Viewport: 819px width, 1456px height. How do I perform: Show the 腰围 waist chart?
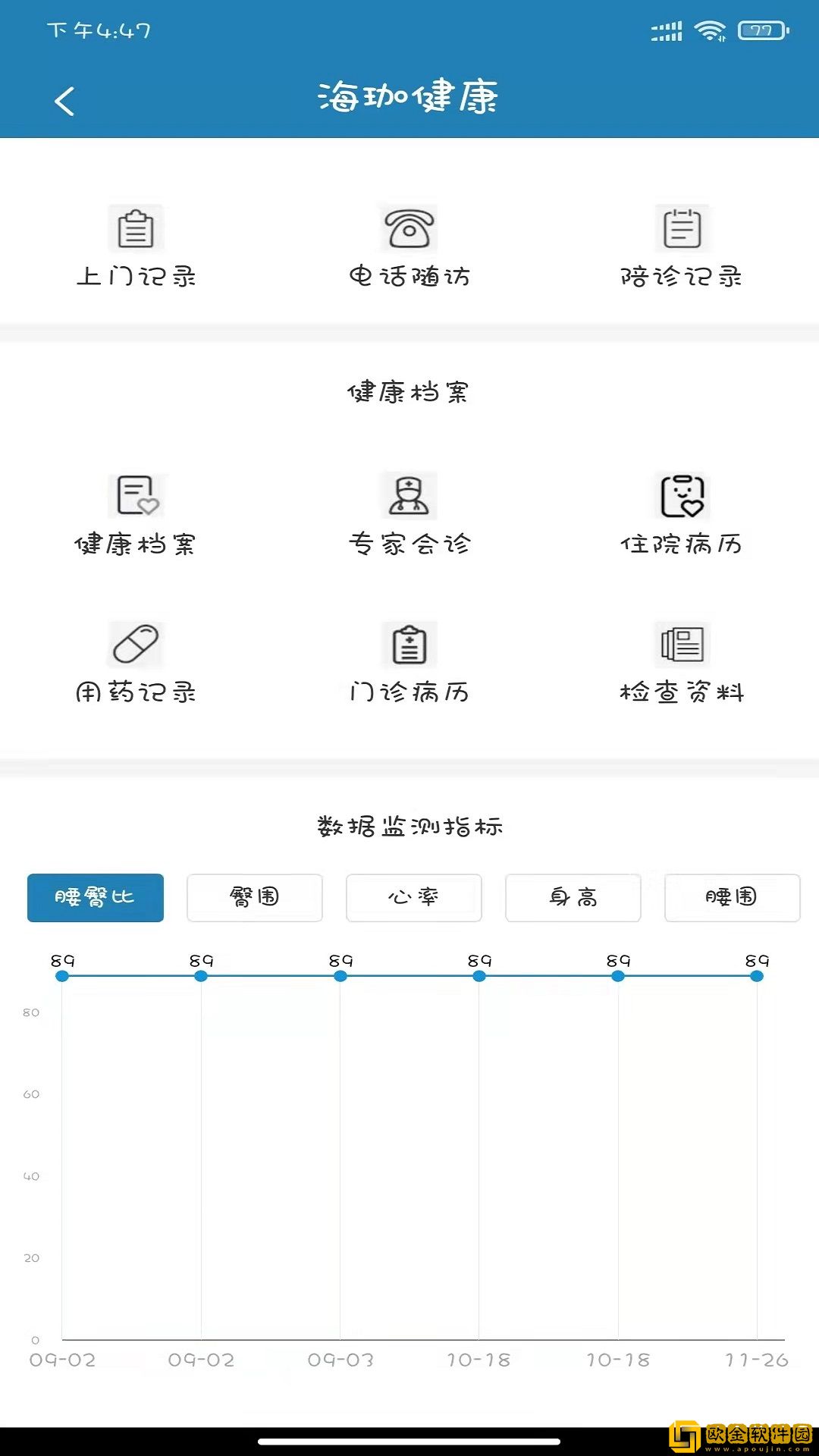tap(732, 898)
